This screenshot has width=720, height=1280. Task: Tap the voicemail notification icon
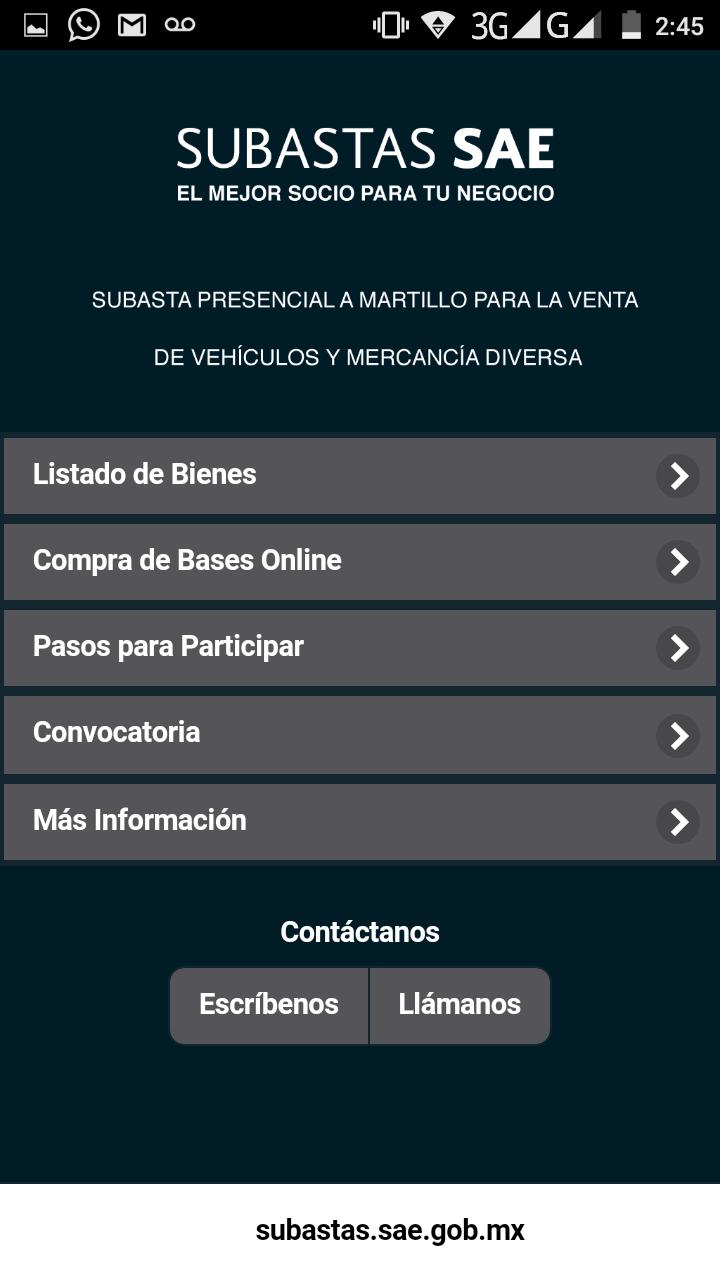click(x=180, y=24)
